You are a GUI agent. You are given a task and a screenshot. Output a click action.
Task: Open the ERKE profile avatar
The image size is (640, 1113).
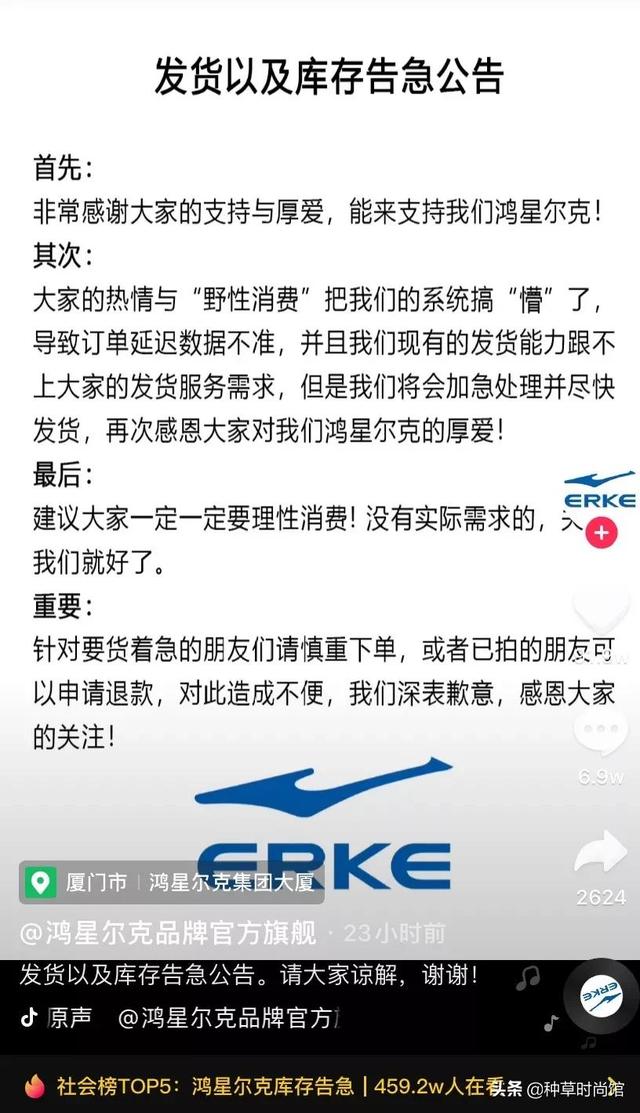click(600, 492)
